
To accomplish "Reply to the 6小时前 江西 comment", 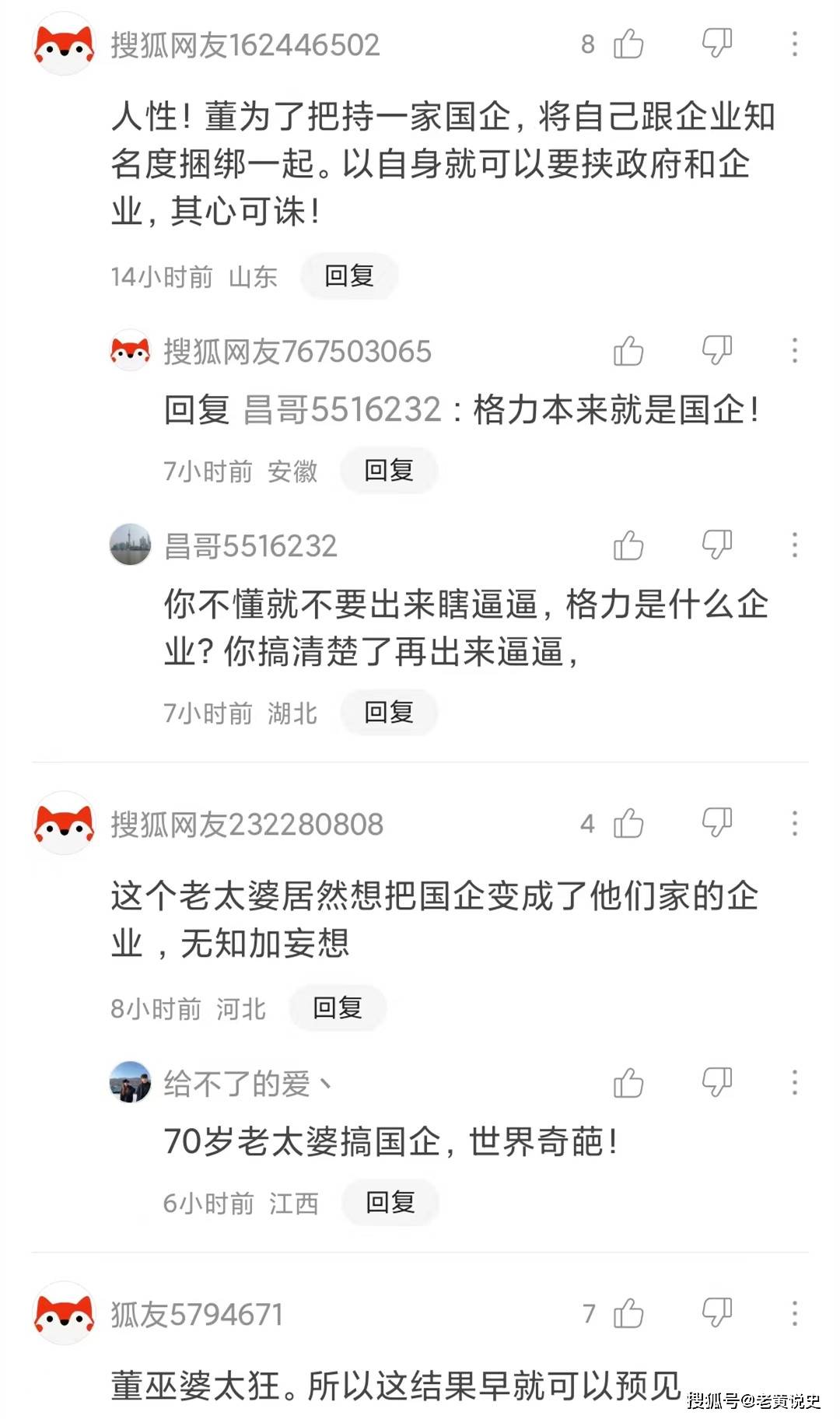I will [390, 1202].
